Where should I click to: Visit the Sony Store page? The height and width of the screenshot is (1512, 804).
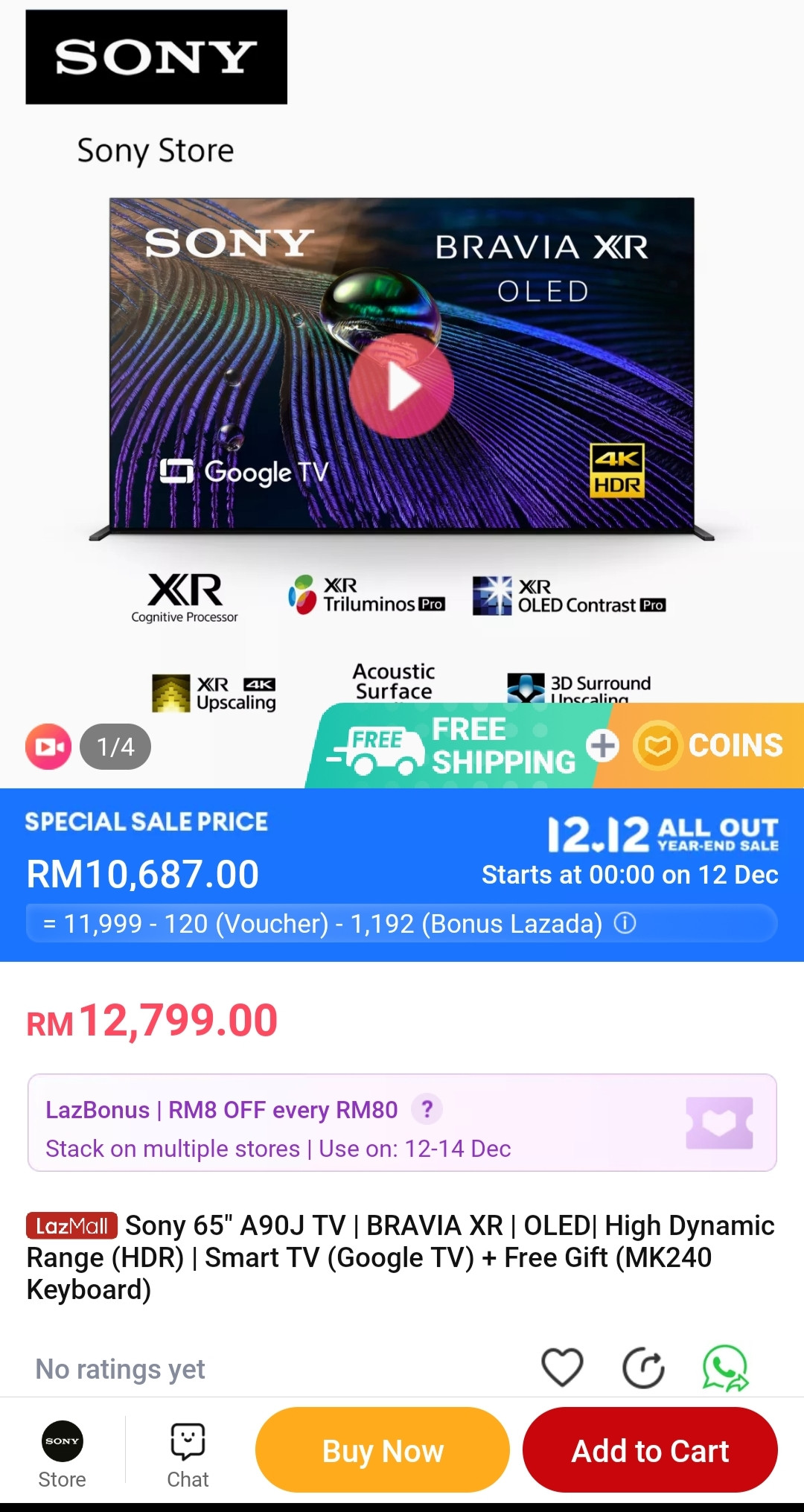tap(63, 1453)
